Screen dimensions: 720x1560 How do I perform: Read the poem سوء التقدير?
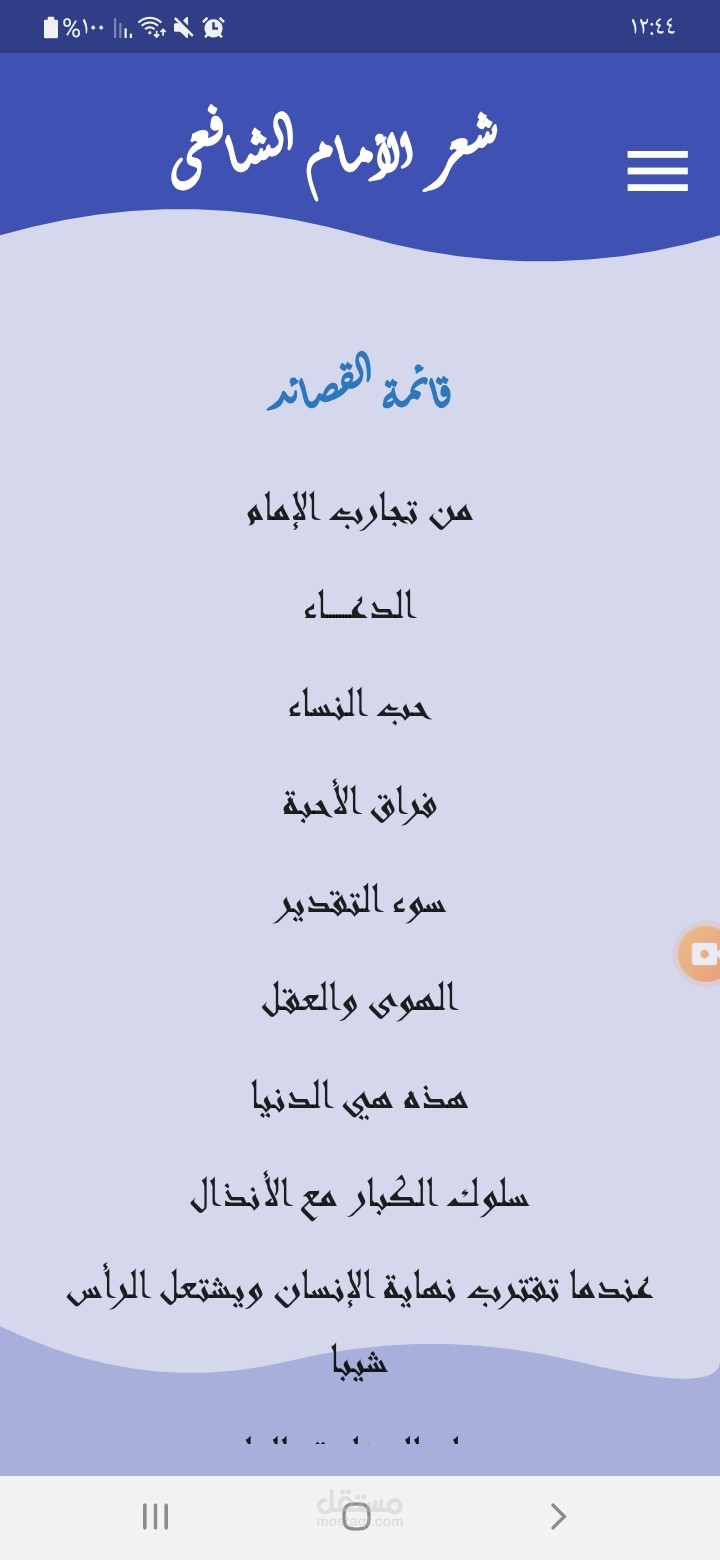(360, 901)
